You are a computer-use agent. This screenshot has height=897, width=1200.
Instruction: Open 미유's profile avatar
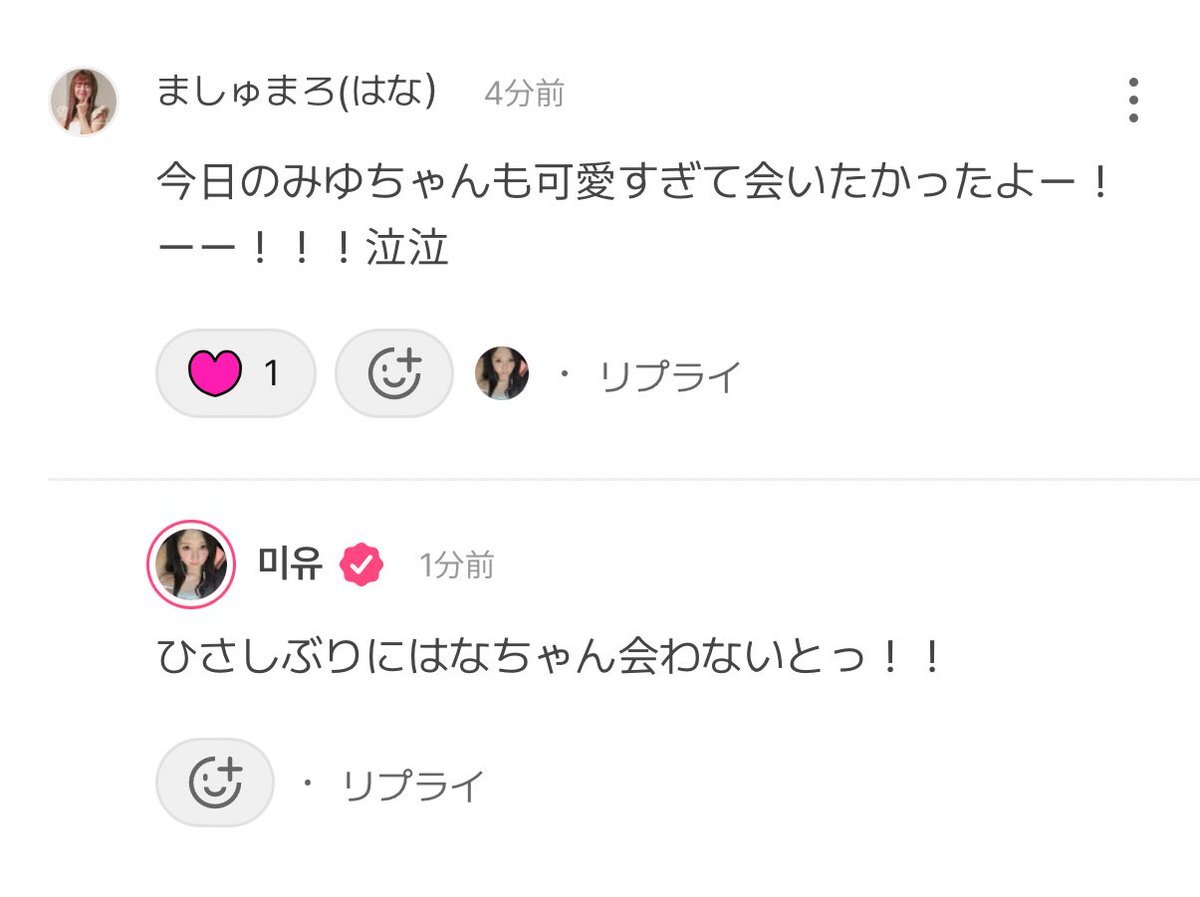click(191, 564)
